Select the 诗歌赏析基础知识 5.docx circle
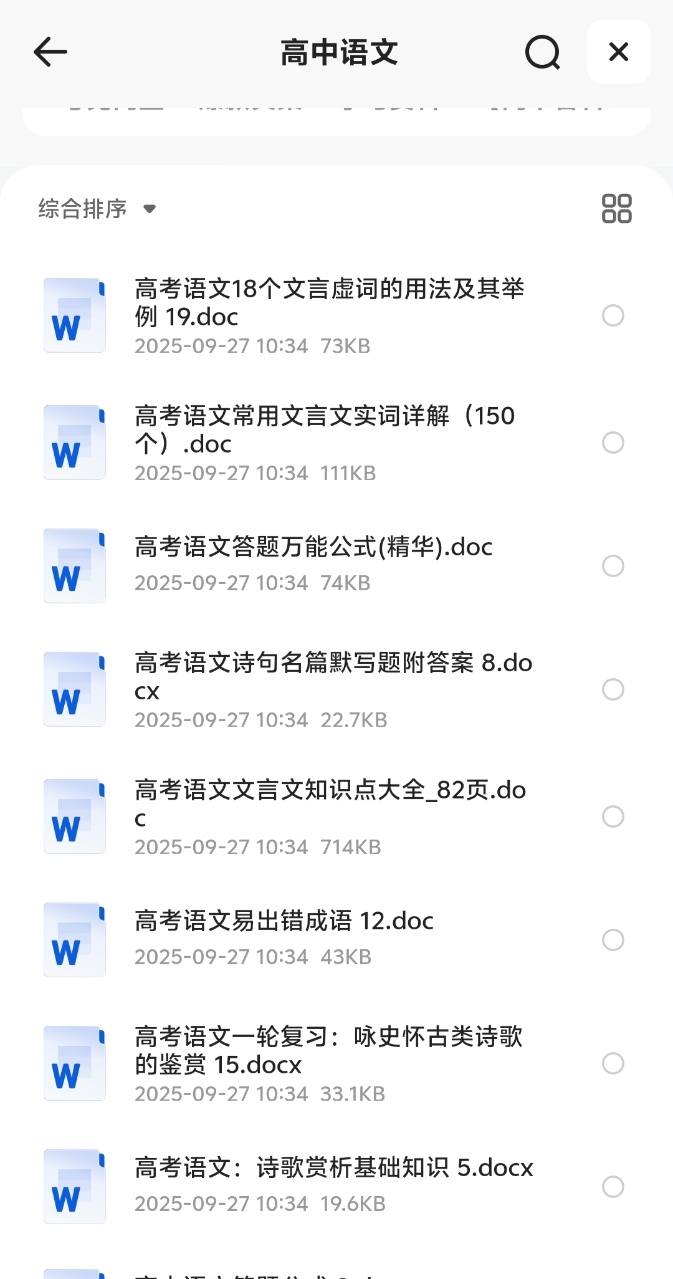 (613, 1187)
